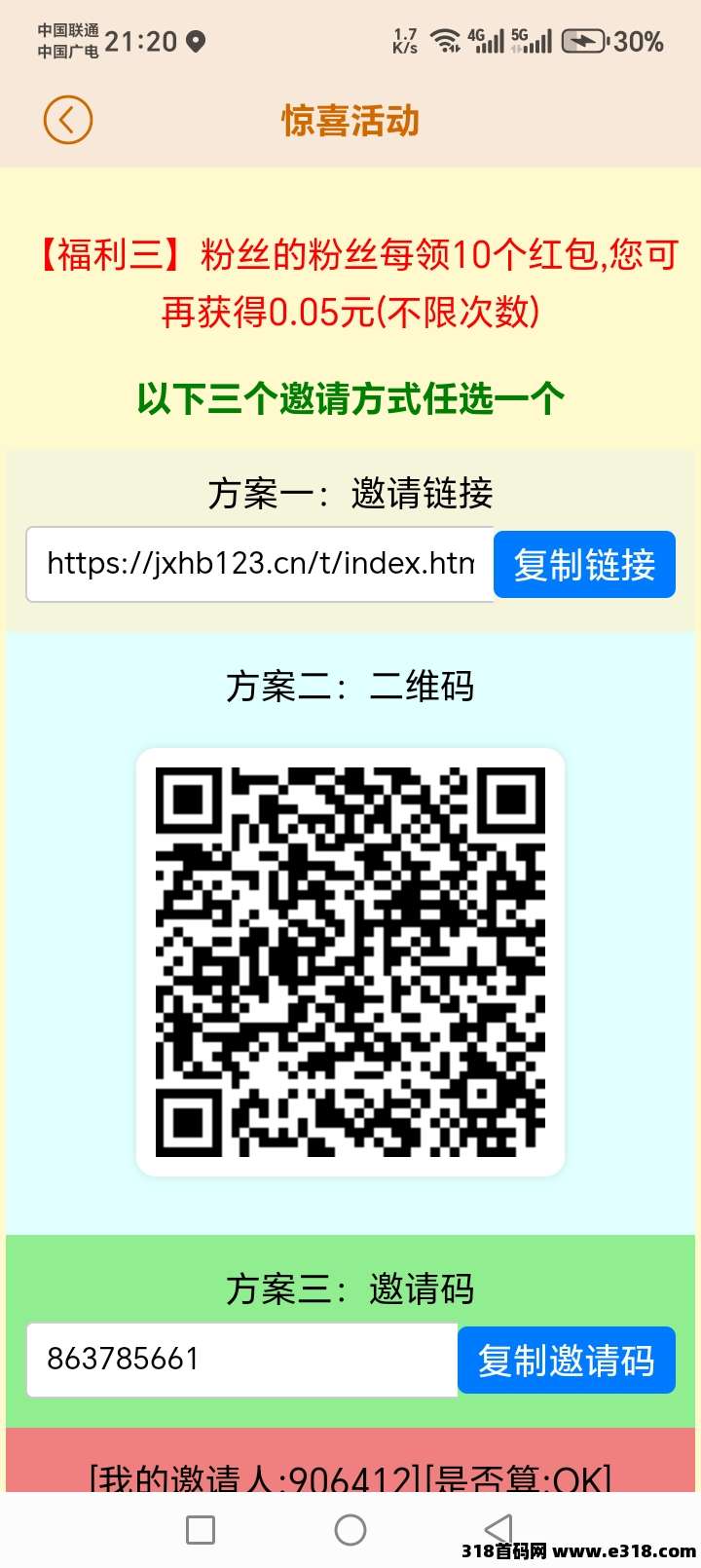The image size is (701, 1568).
Task: Tap the 复制链接 button
Action: 584,565
